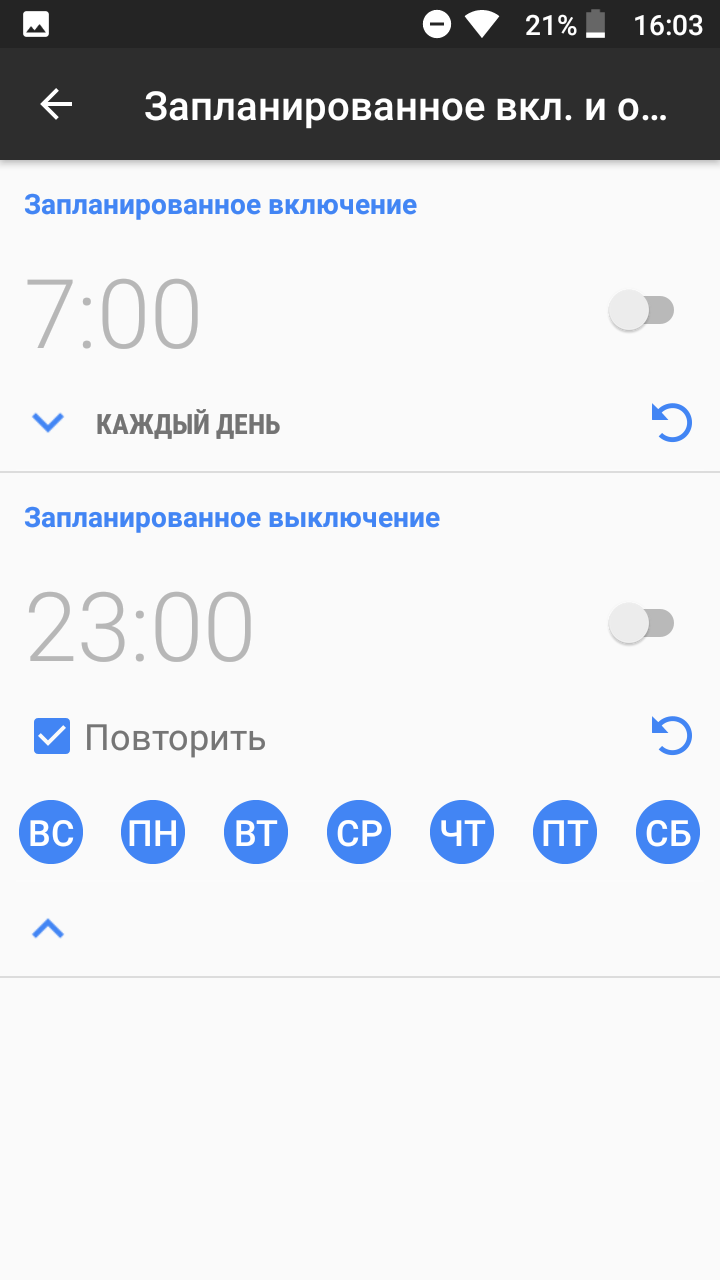Reset the scheduled power-on settings

(671, 422)
